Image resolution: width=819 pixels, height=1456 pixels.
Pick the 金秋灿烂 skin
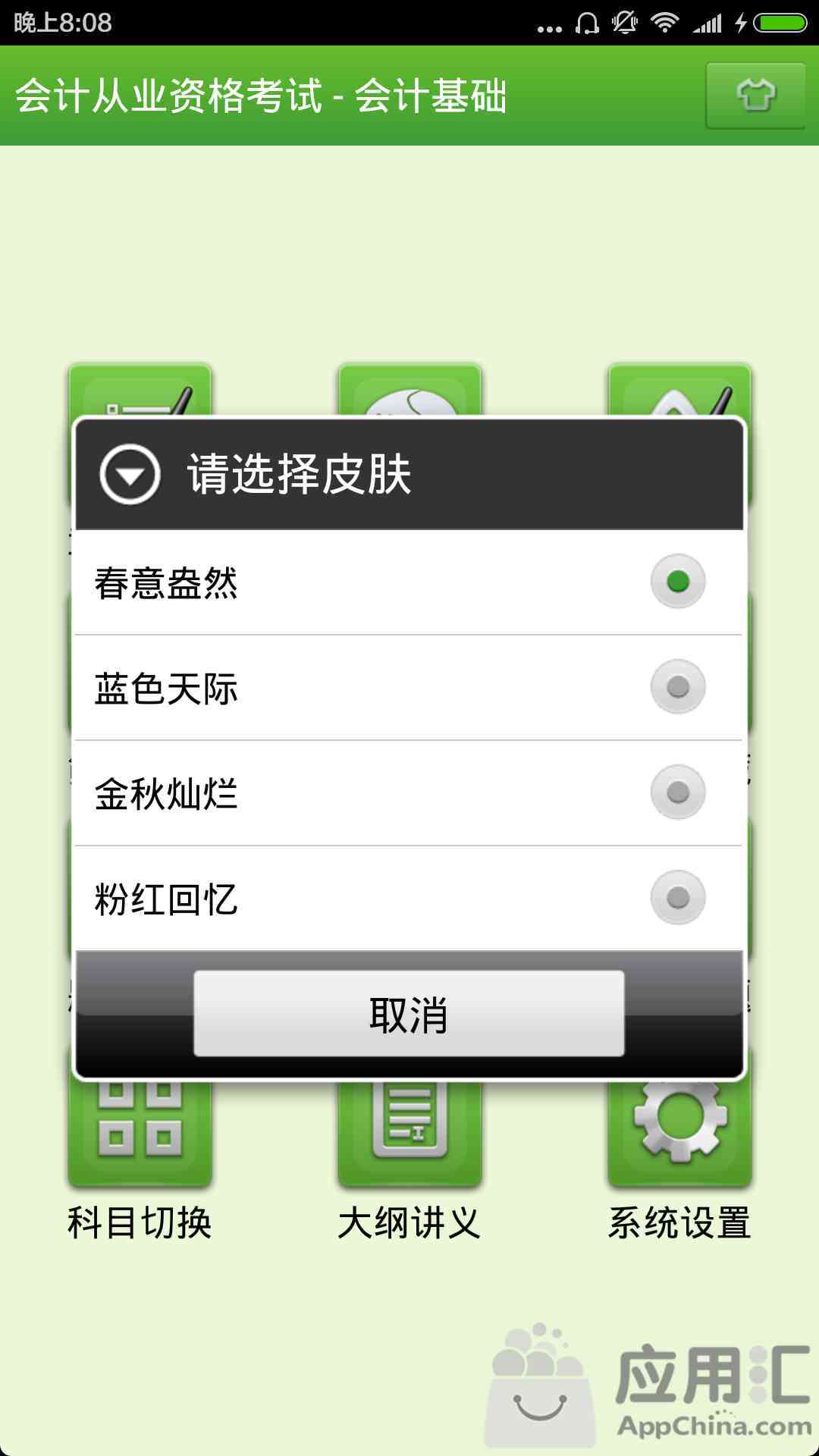pos(409,792)
